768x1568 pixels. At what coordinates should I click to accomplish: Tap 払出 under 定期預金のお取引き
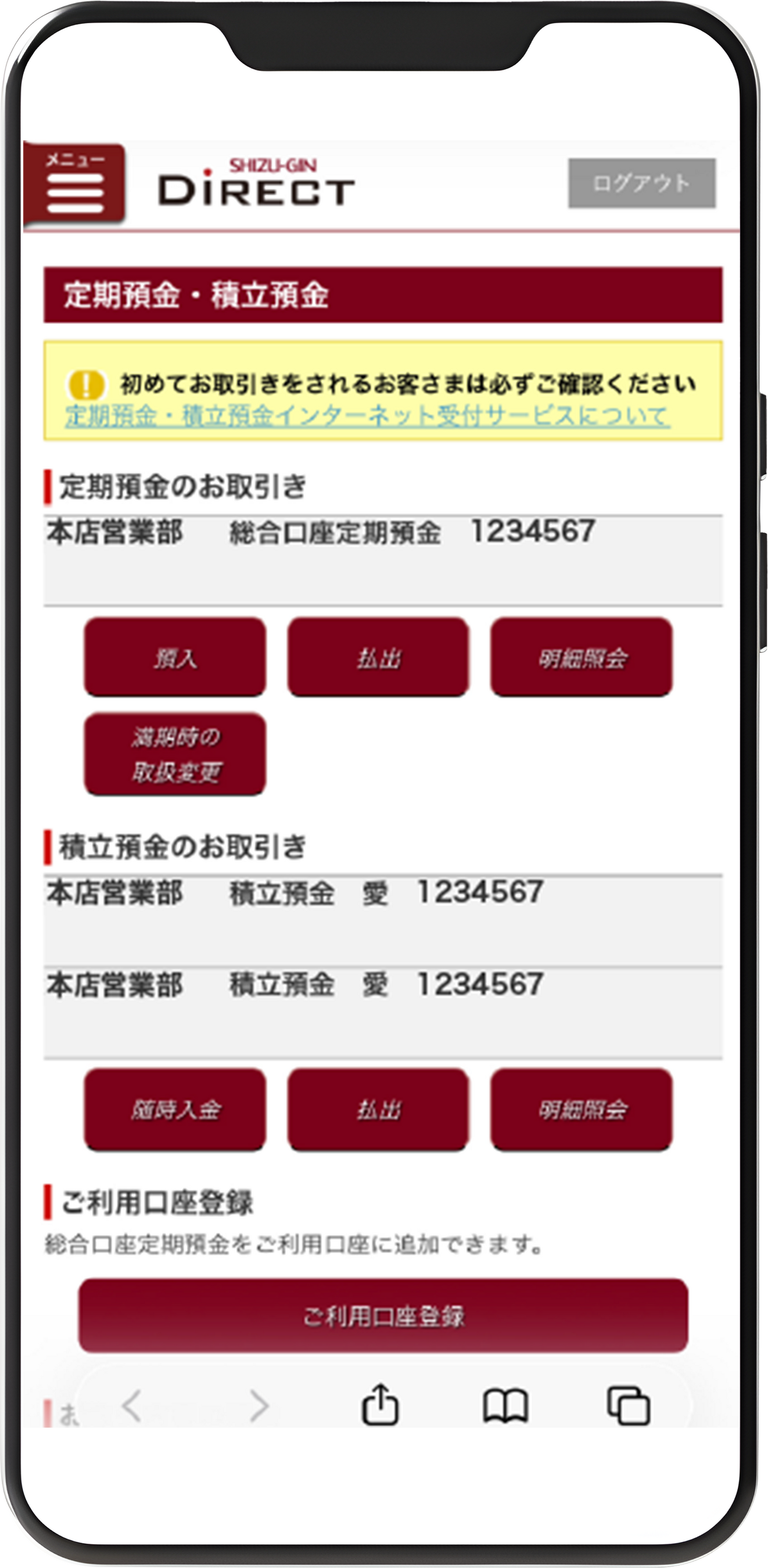[378, 657]
